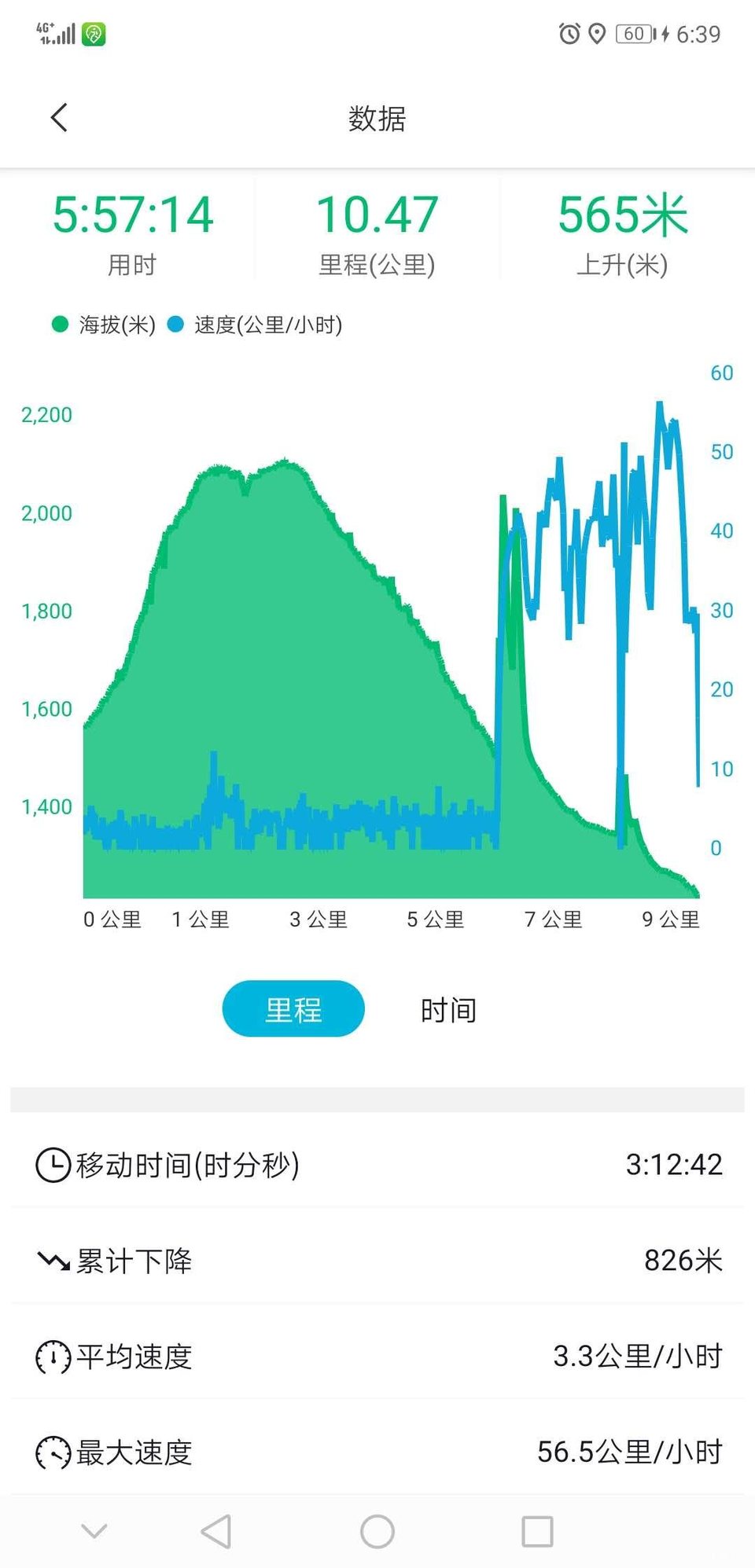Select the 里程 chart view
The width and height of the screenshot is (755, 1568).
[x=293, y=1009]
